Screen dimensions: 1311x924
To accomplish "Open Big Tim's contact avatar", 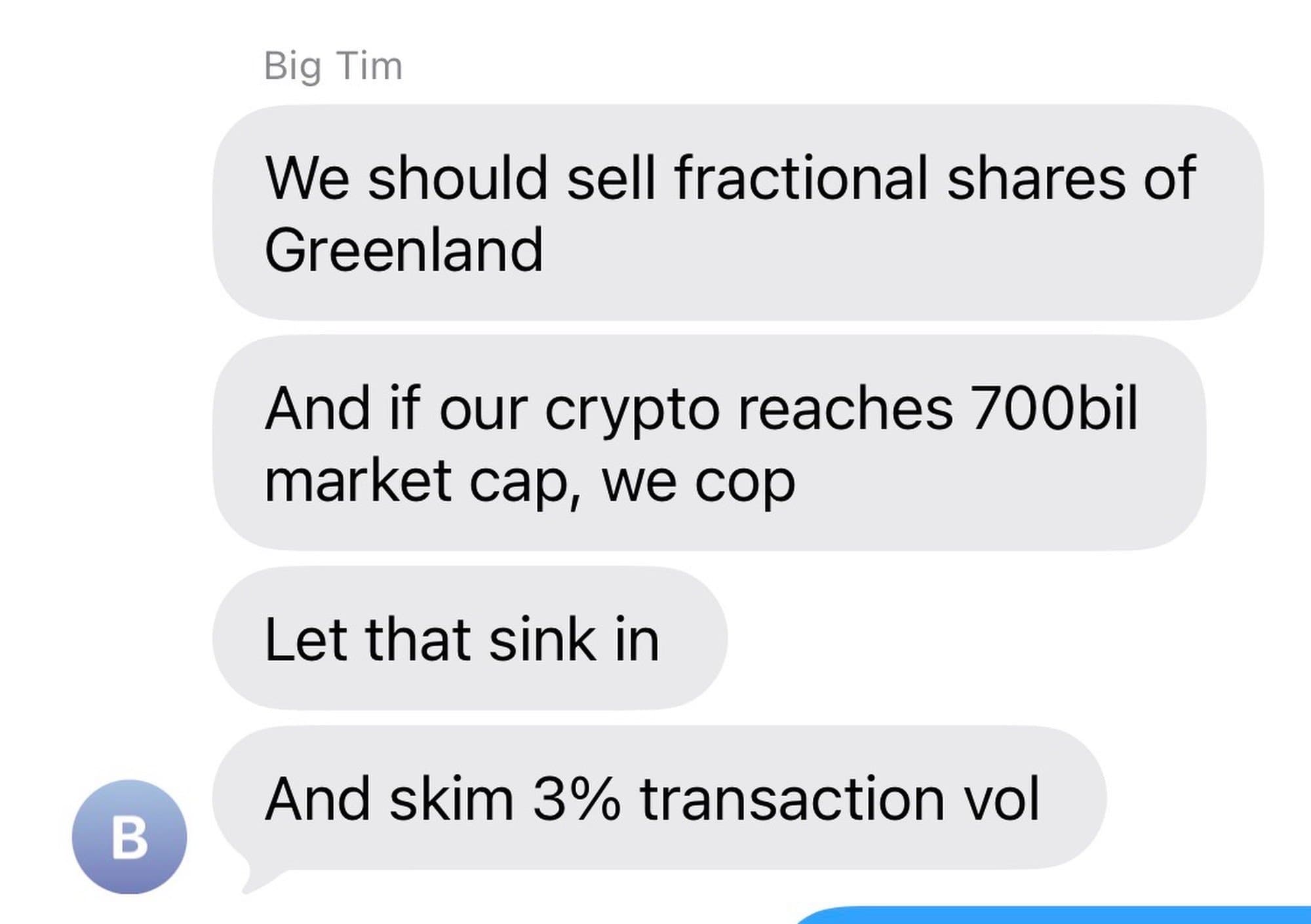I will click(x=129, y=837).
